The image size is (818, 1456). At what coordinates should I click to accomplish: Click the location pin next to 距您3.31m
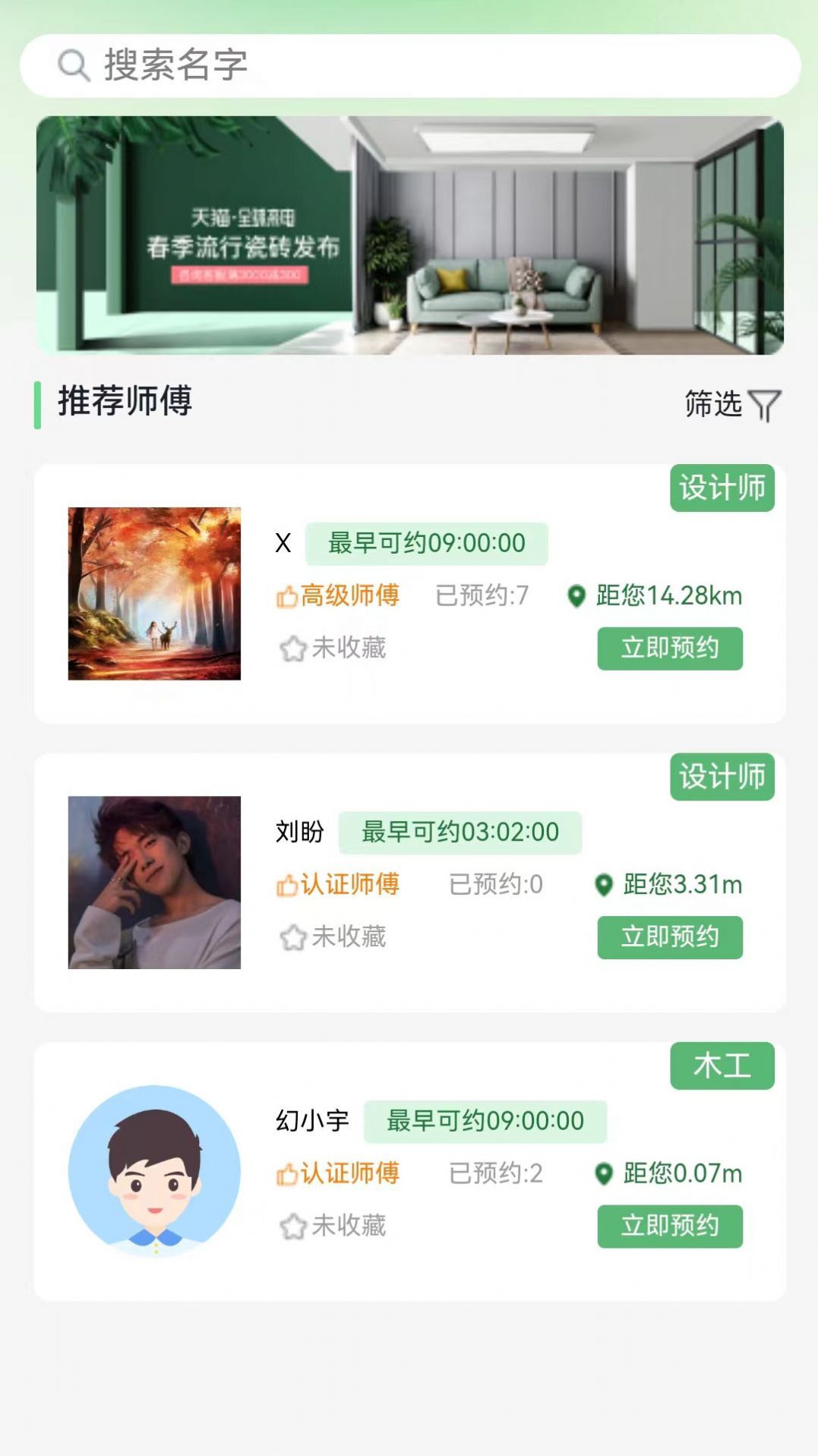(604, 885)
